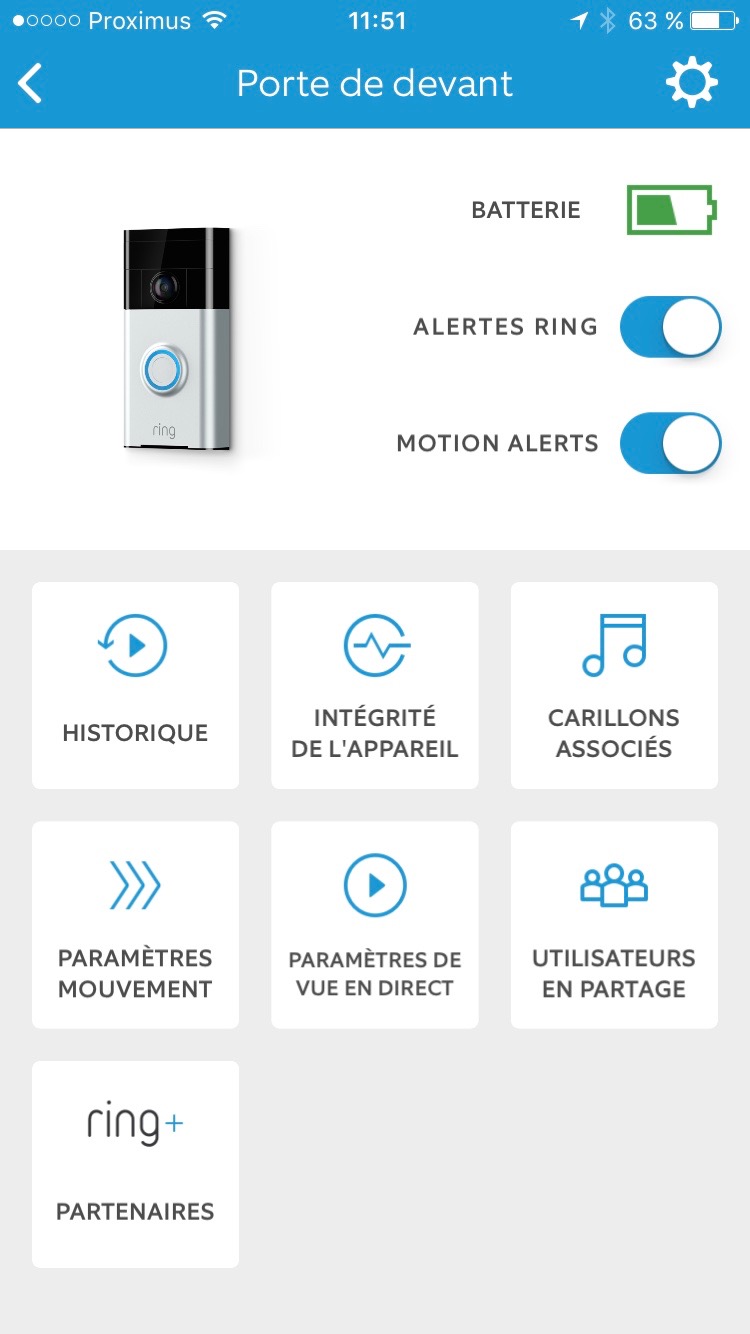
Task: Open Carillons associés
Action: (x=613, y=685)
